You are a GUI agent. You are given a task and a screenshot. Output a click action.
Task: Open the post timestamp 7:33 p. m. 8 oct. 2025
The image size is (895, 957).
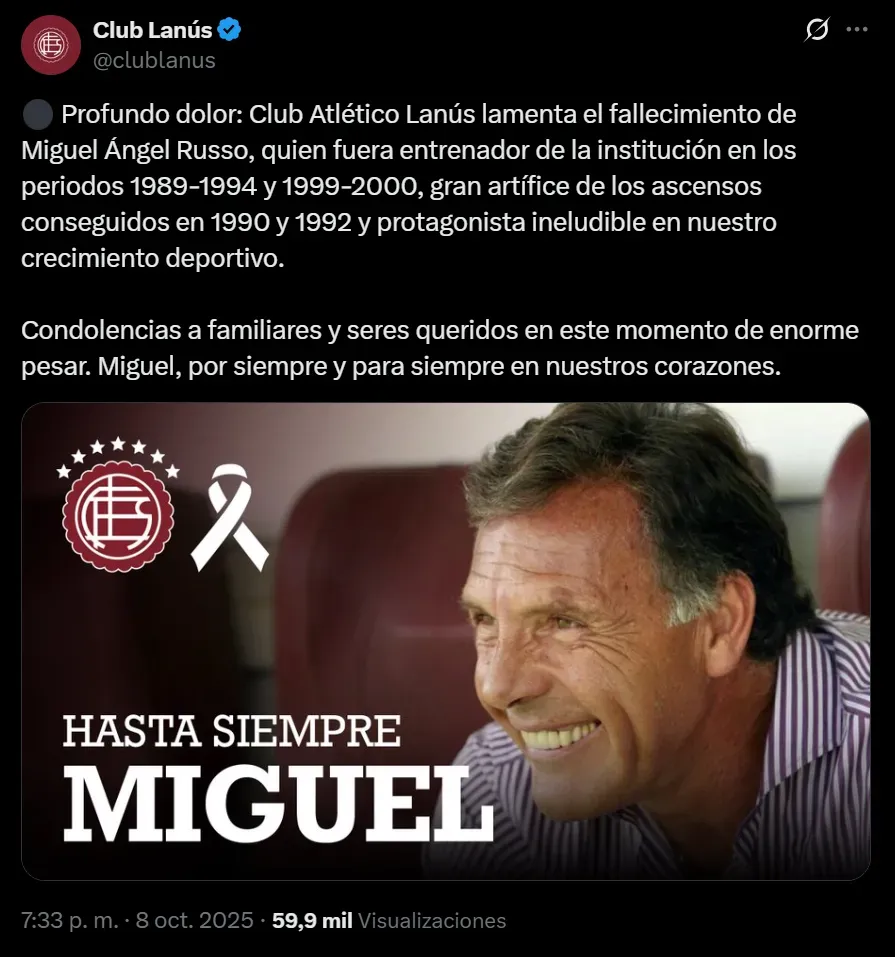tap(136, 921)
